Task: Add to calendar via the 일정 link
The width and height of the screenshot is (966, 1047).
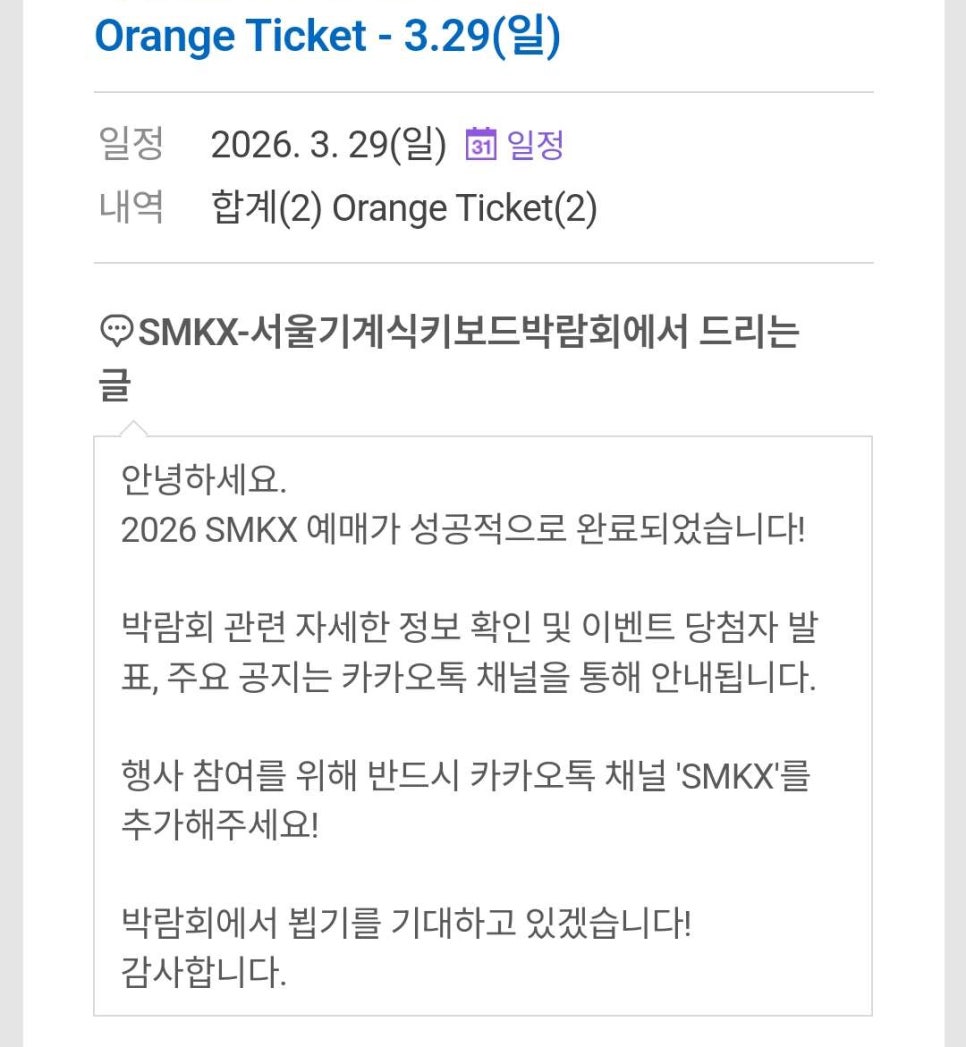Action: point(516,146)
